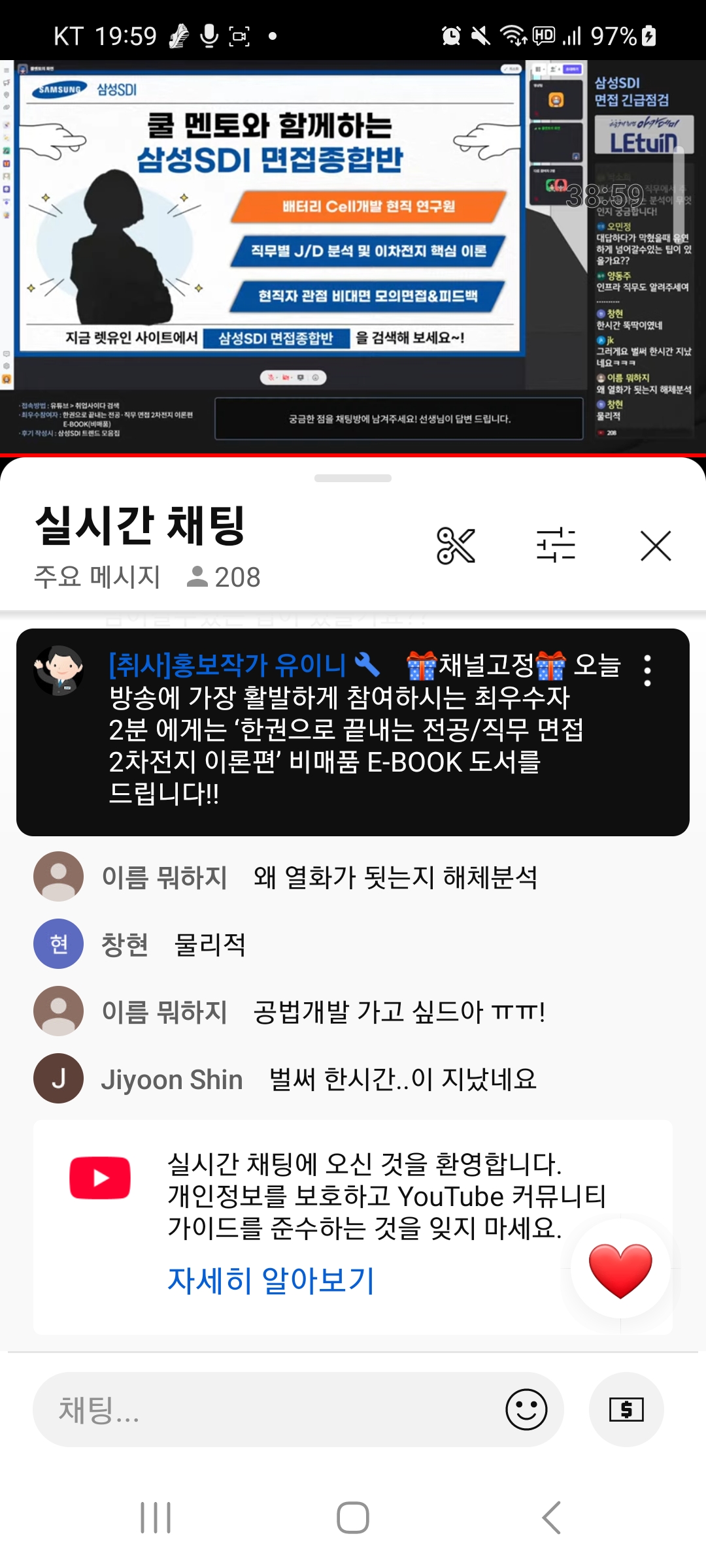
Task: Open the 주요 메시지 chat mode selector
Action: (x=97, y=577)
